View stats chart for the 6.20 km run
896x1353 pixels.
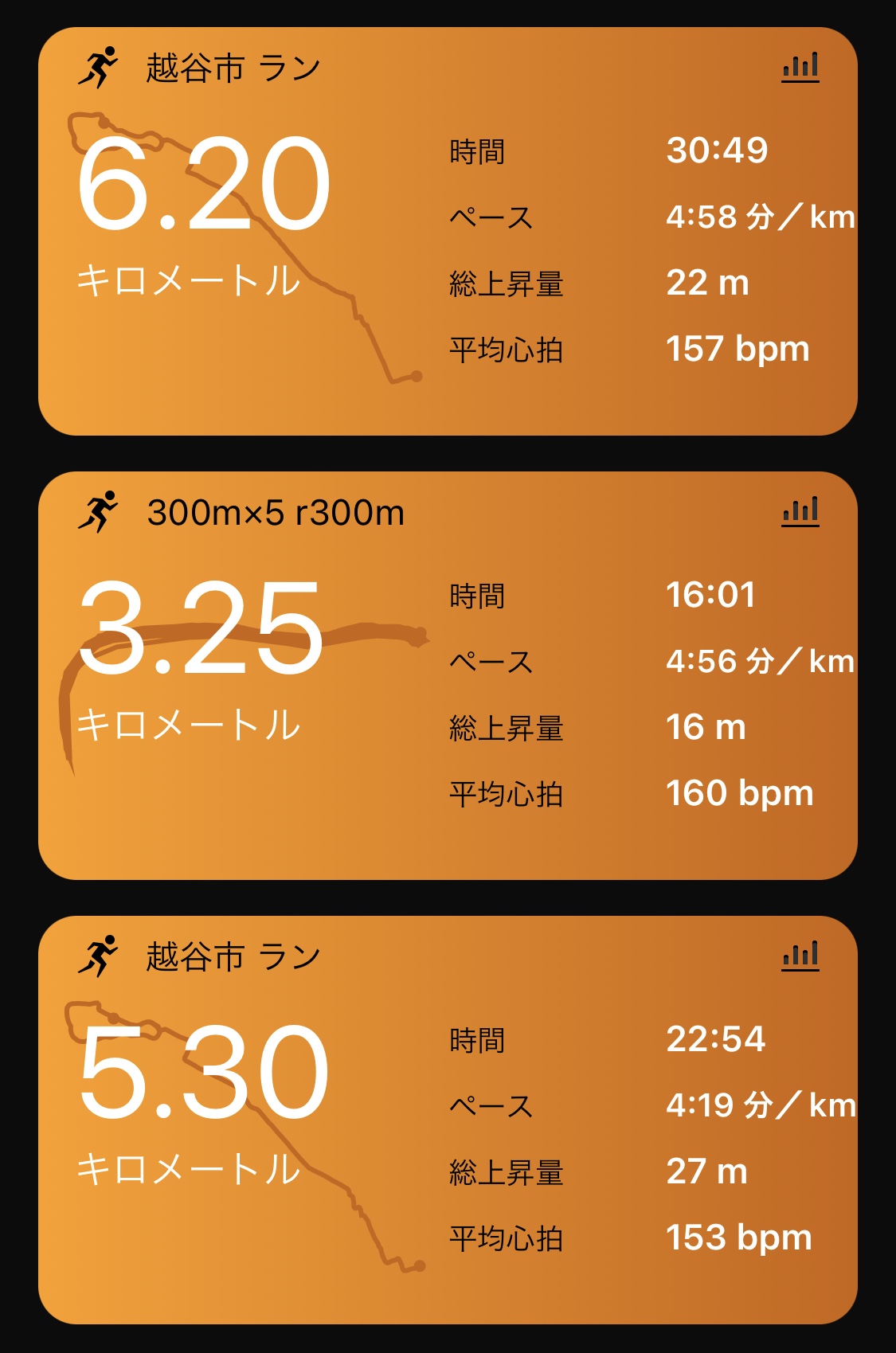[x=800, y=67]
